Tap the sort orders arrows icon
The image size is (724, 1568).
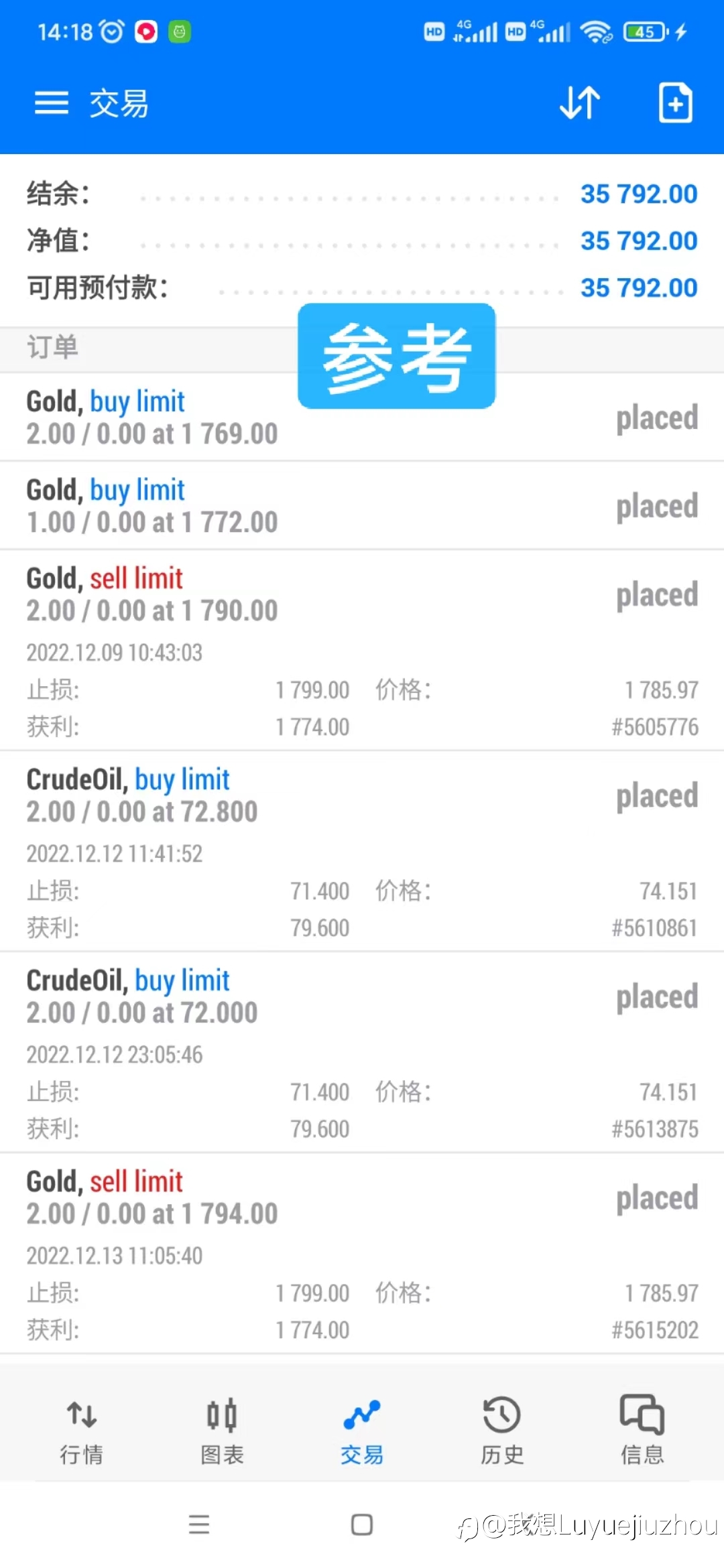[580, 103]
